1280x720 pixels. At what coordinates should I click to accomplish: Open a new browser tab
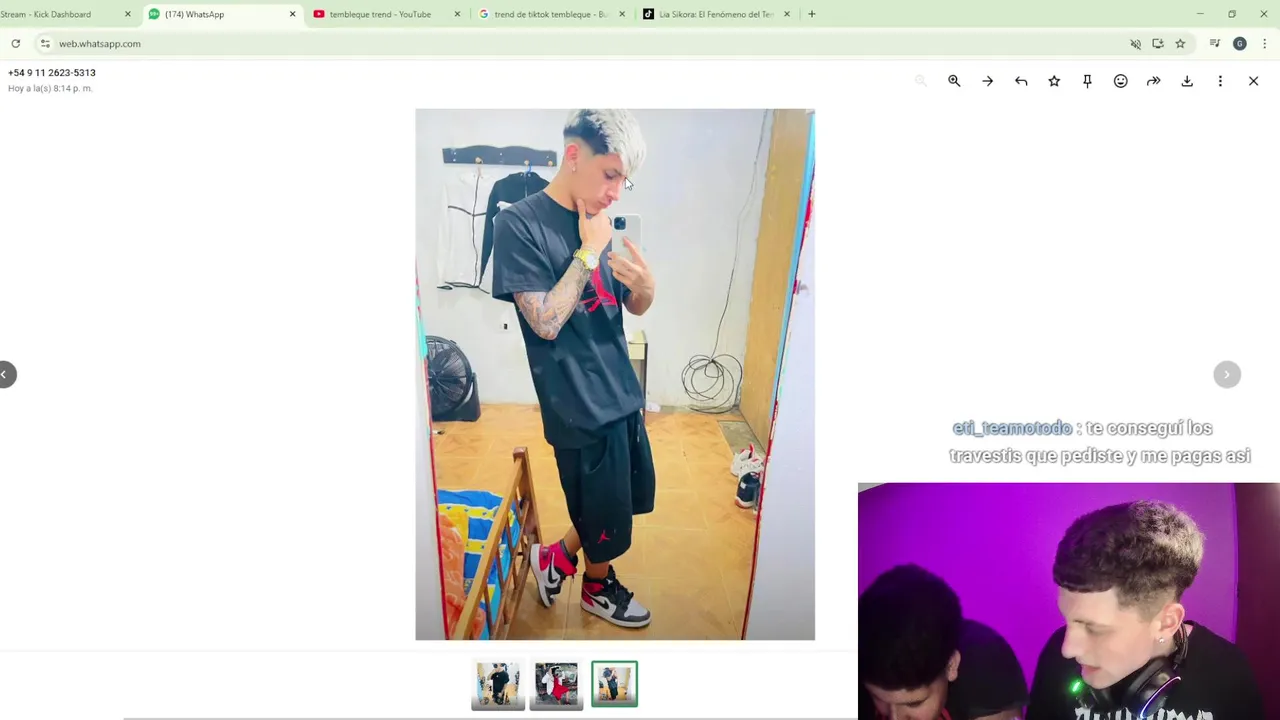pos(811,14)
